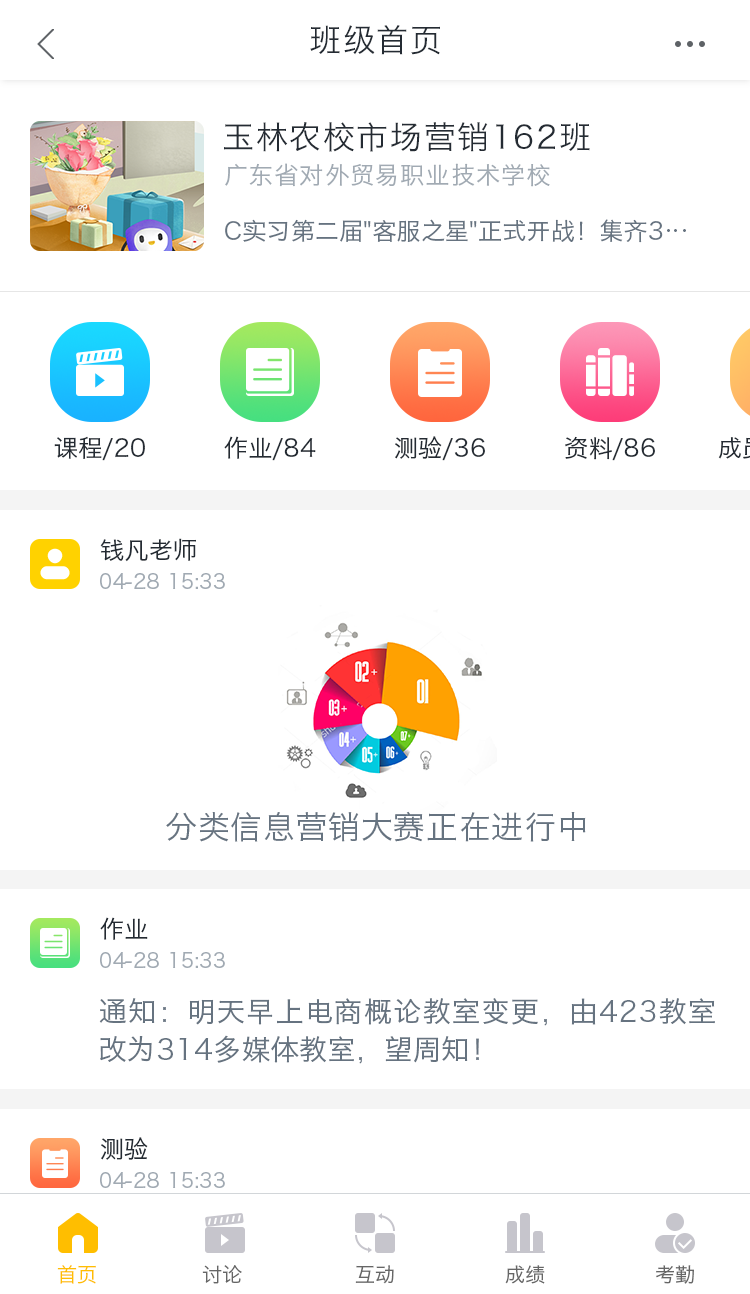This screenshot has height=1294, width=750.
Task: Open the three-dot overflow menu
Action: pos(689,43)
